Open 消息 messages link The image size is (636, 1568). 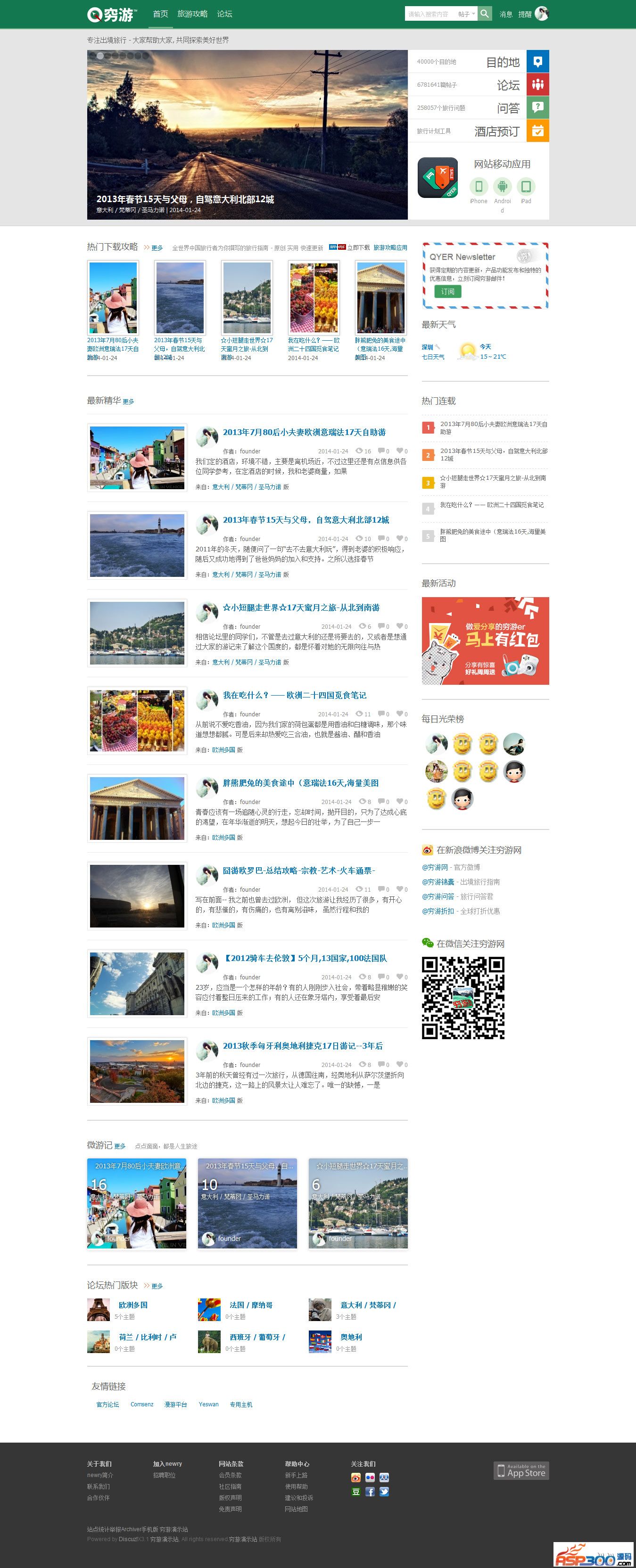click(505, 14)
